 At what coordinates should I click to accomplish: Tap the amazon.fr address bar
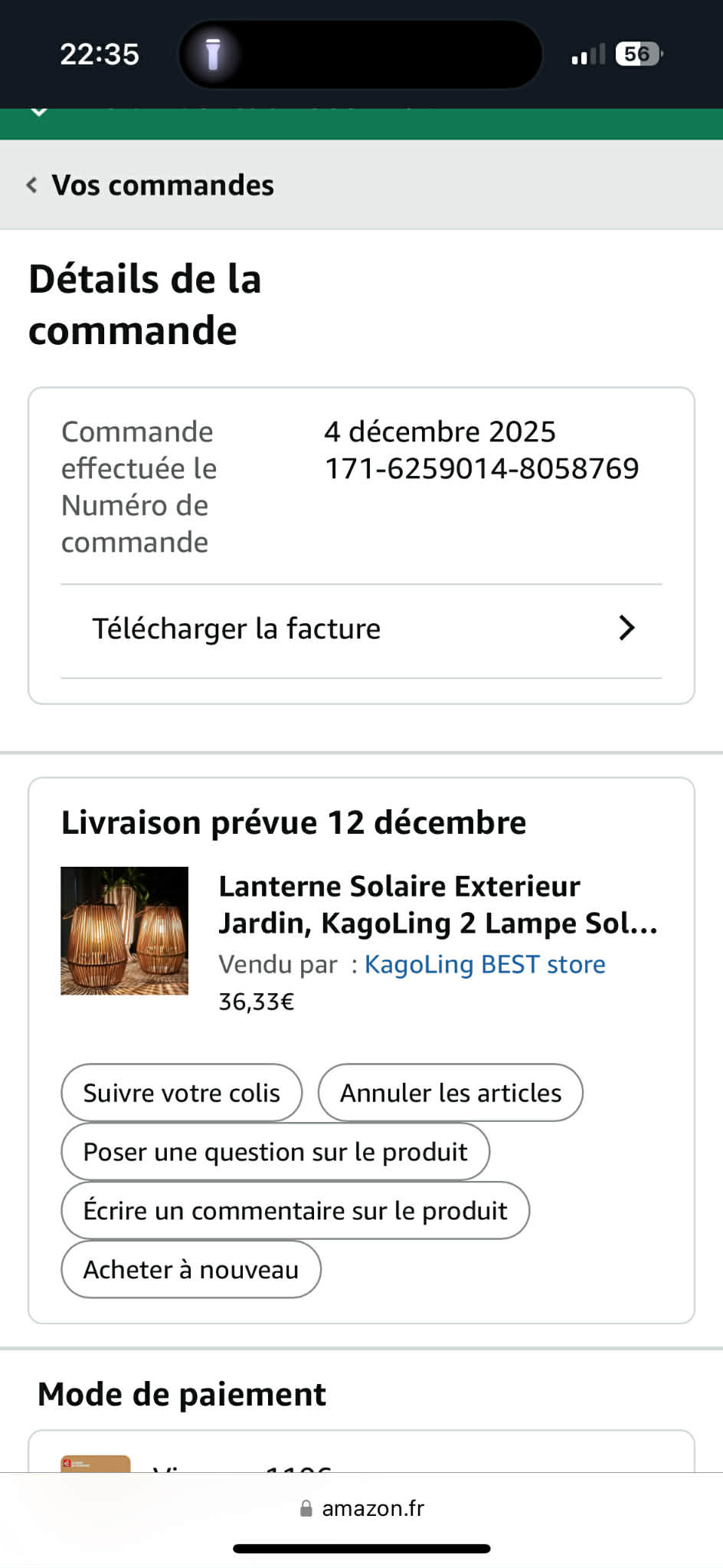tap(362, 1508)
